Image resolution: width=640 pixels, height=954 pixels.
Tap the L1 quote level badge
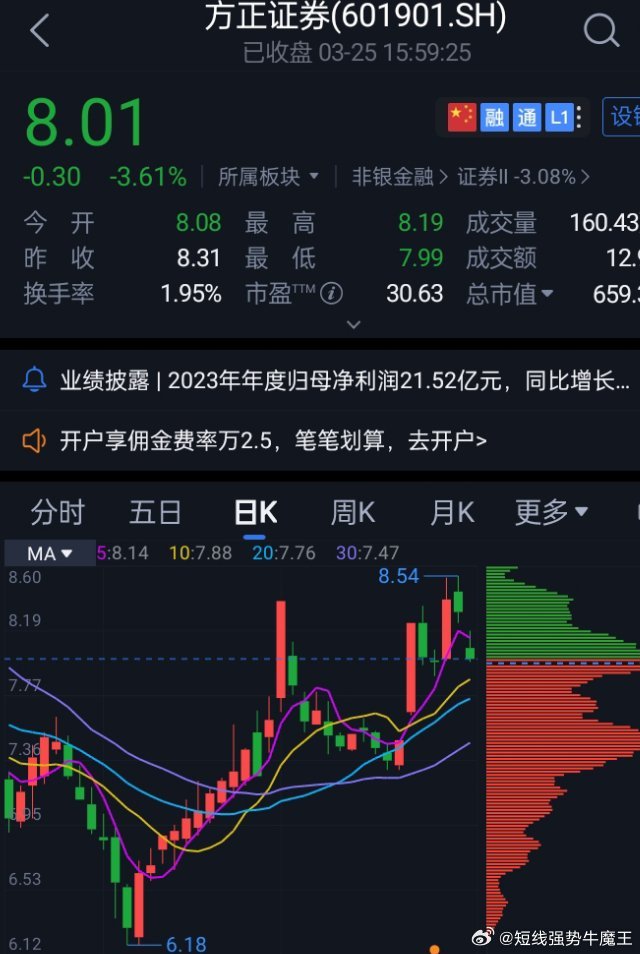point(560,117)
